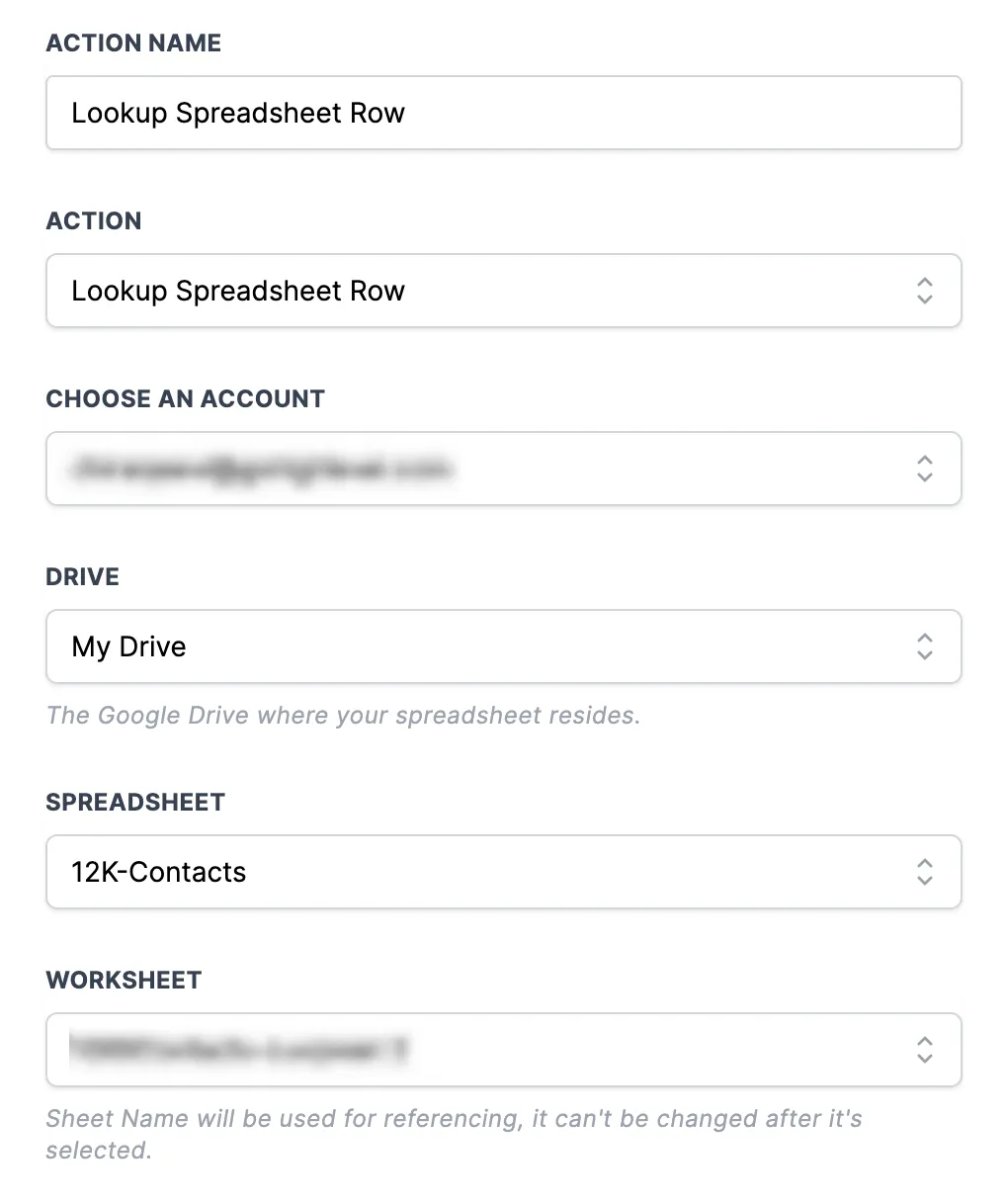
Task: Open the Choose an Account dropdown
Action: tap(504, 469)
